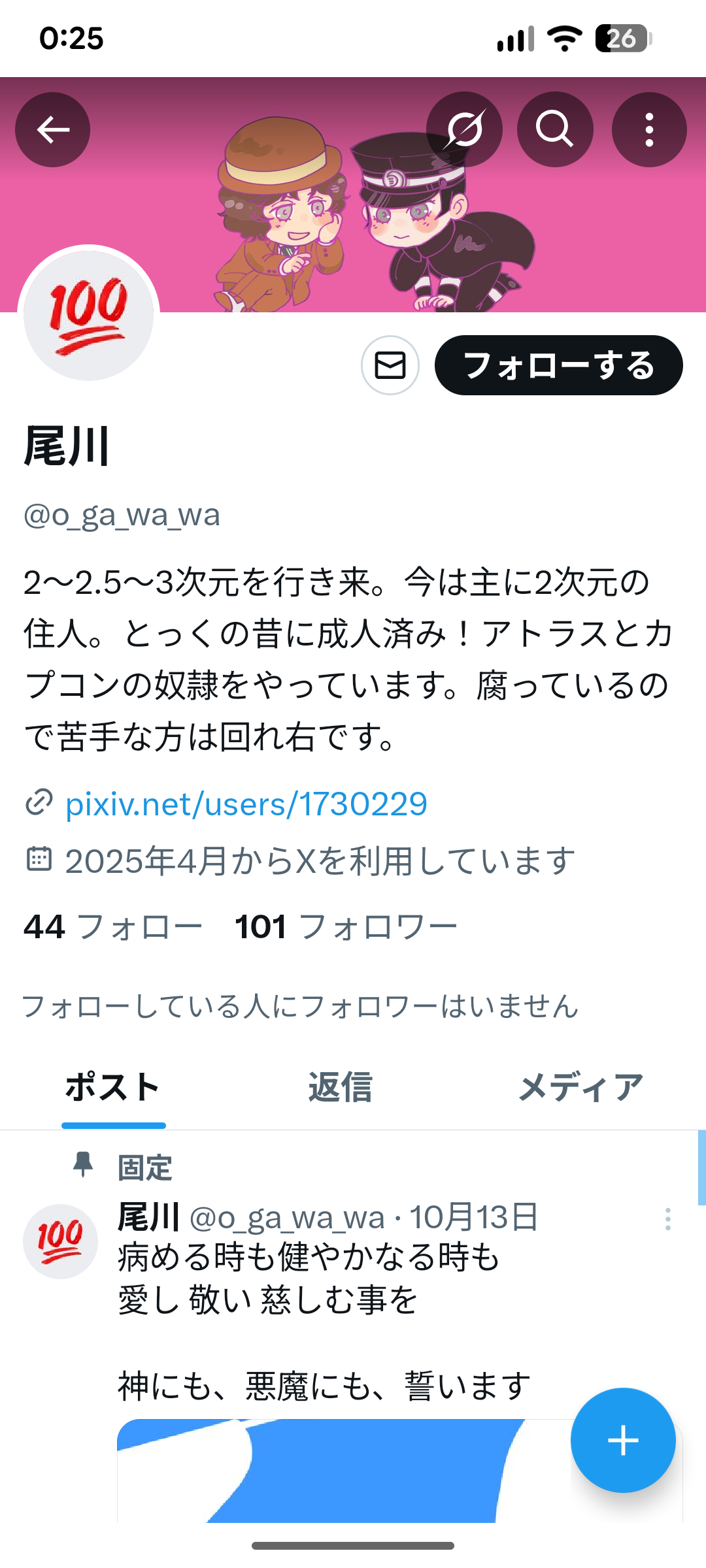Switch to the メディア tab
706x1568 pixels.
[x=580, y=1087]
